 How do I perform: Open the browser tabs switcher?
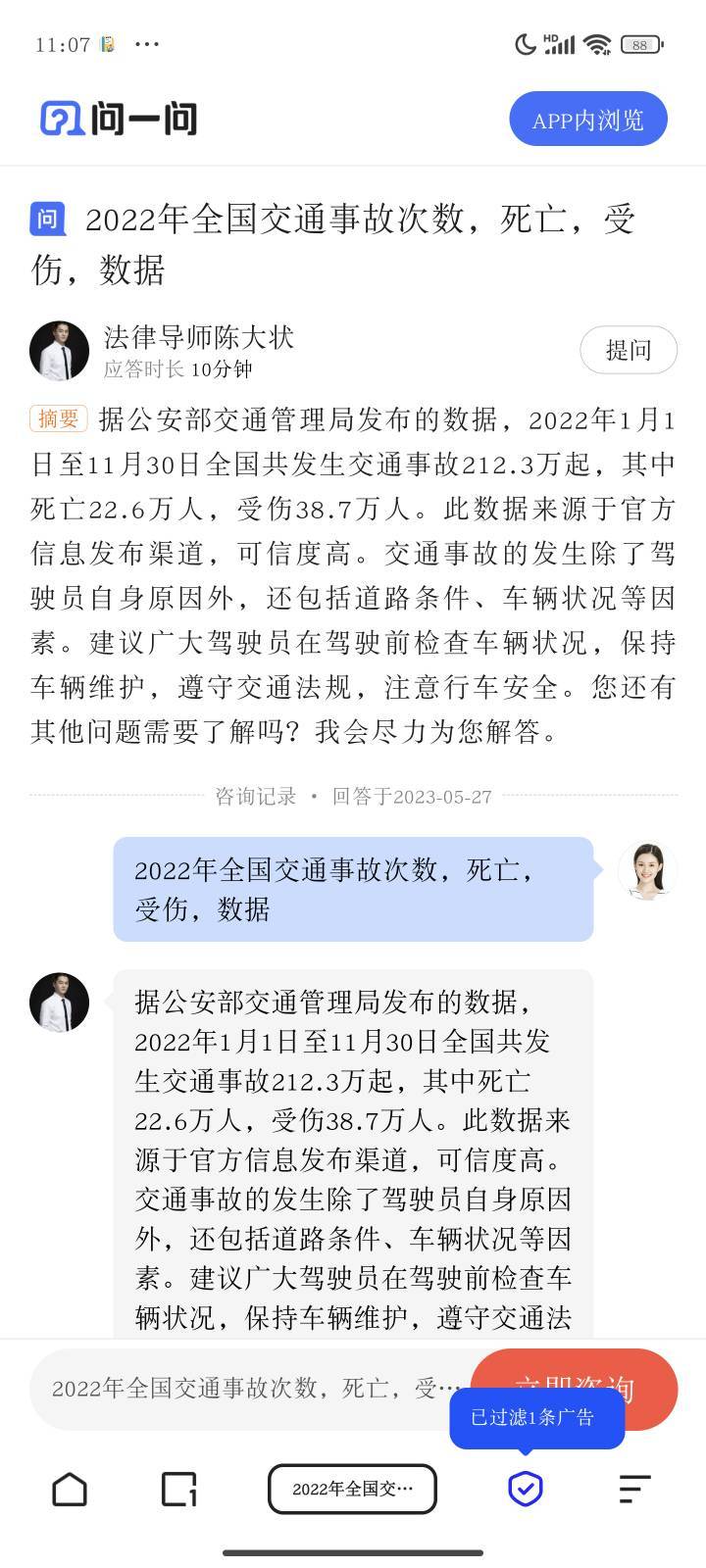[179, 1489]
